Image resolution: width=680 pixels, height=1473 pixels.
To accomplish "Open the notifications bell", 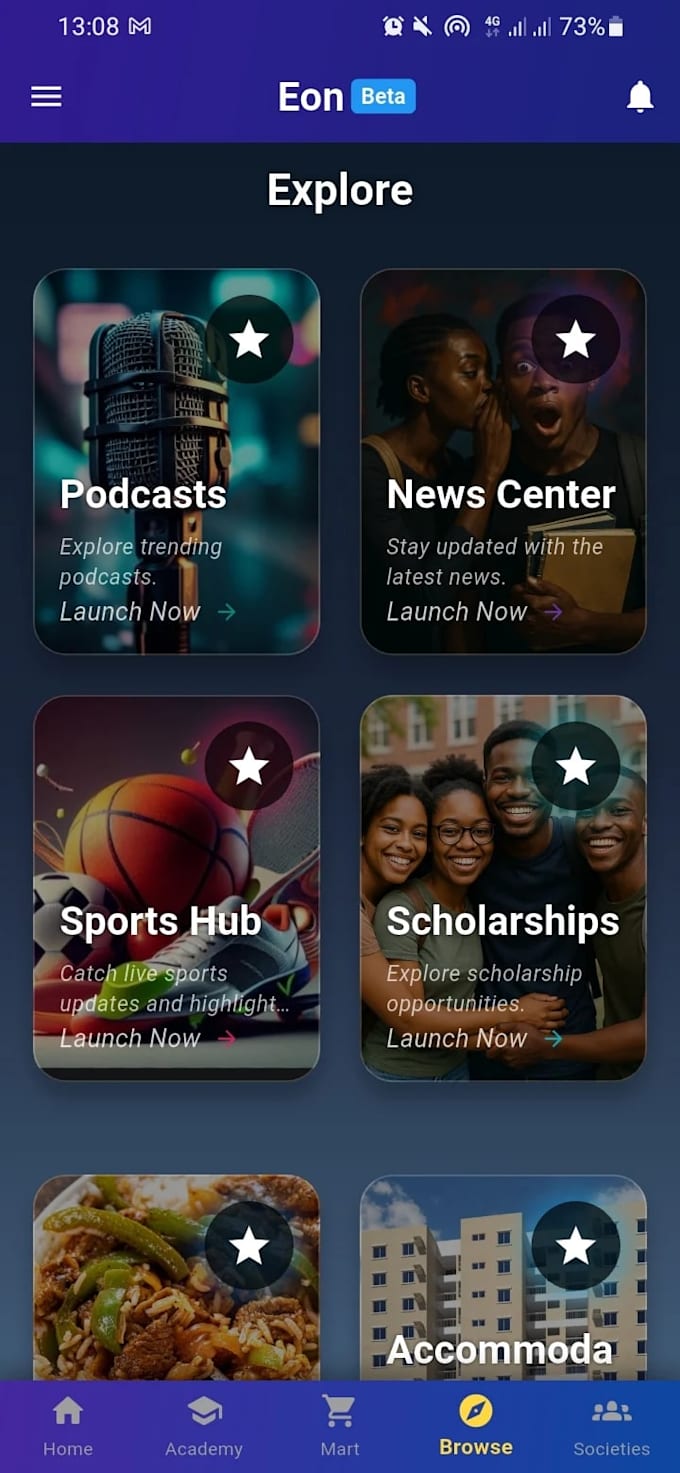I will [640, 97].
